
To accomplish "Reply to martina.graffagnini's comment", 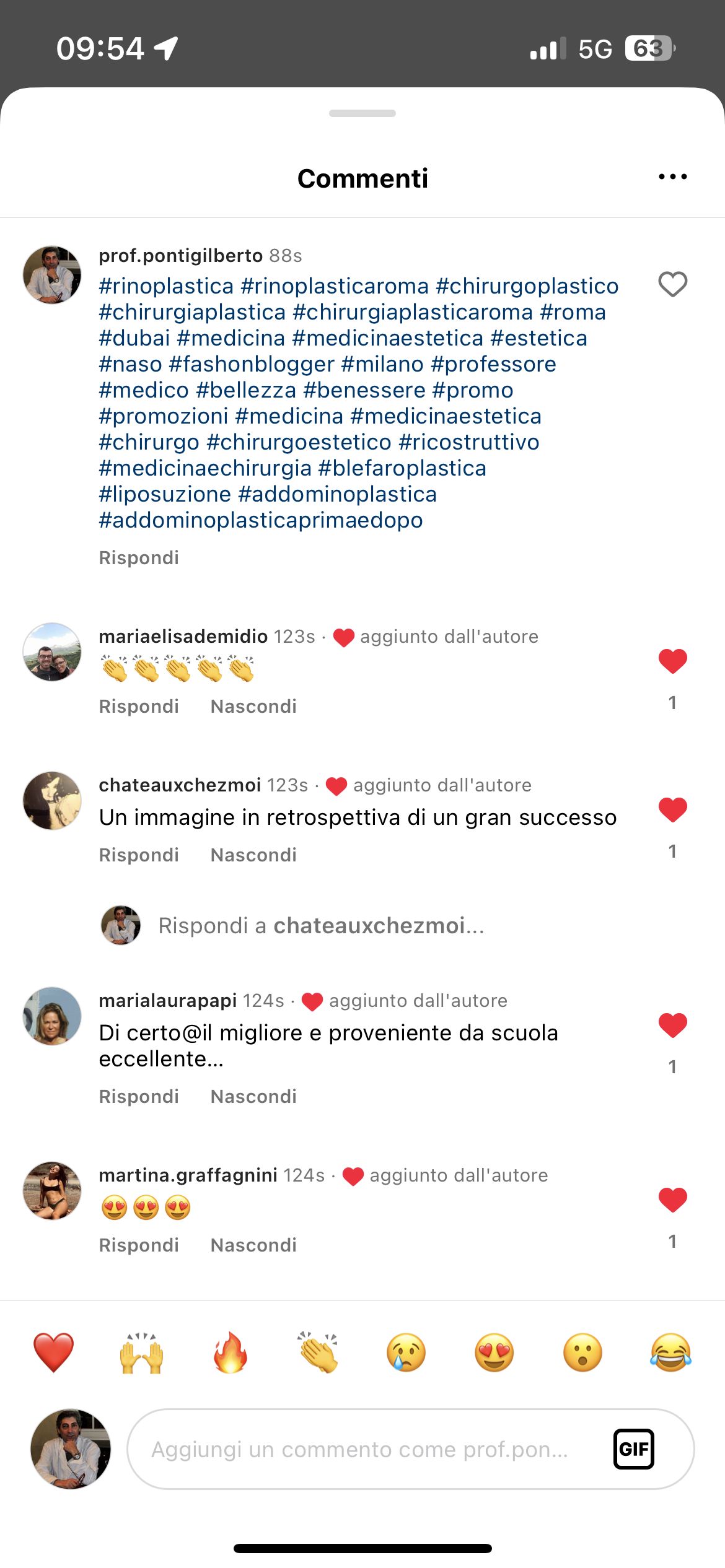I will tap(139, 1245).
